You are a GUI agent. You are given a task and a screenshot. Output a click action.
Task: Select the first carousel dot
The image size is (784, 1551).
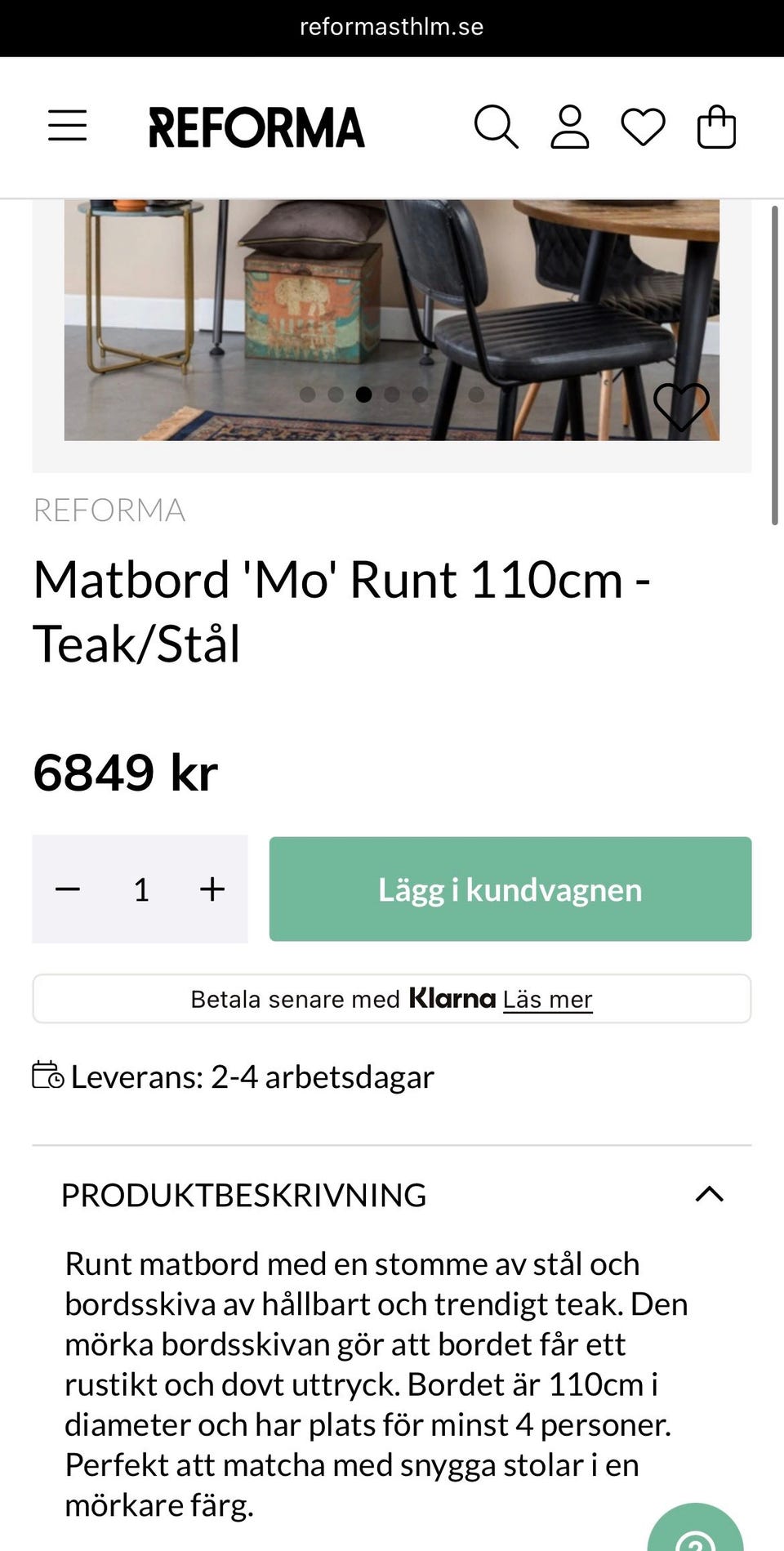click(x=307, y=394)
